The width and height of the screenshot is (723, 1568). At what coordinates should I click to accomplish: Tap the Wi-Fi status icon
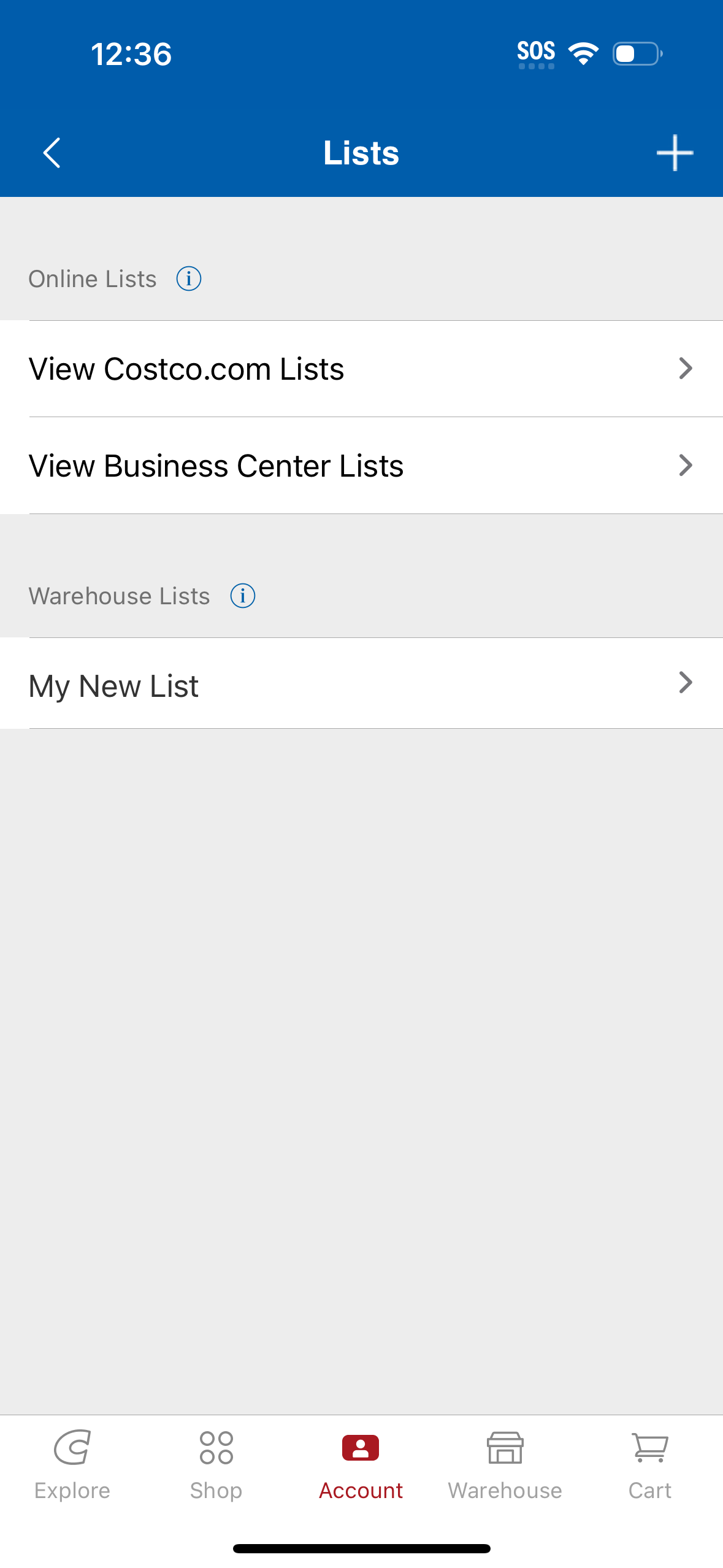583,54
